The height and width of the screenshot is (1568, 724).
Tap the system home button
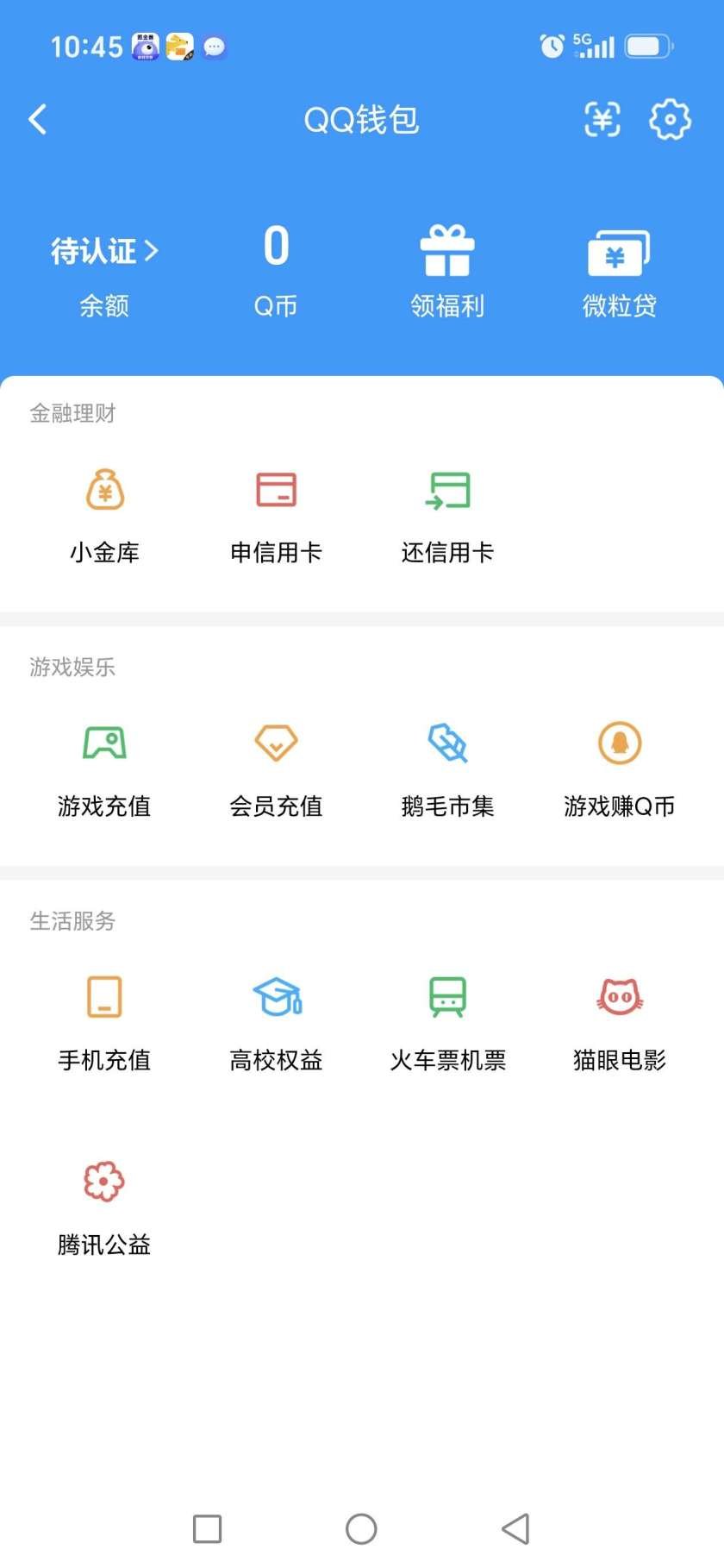(361, 1529)
